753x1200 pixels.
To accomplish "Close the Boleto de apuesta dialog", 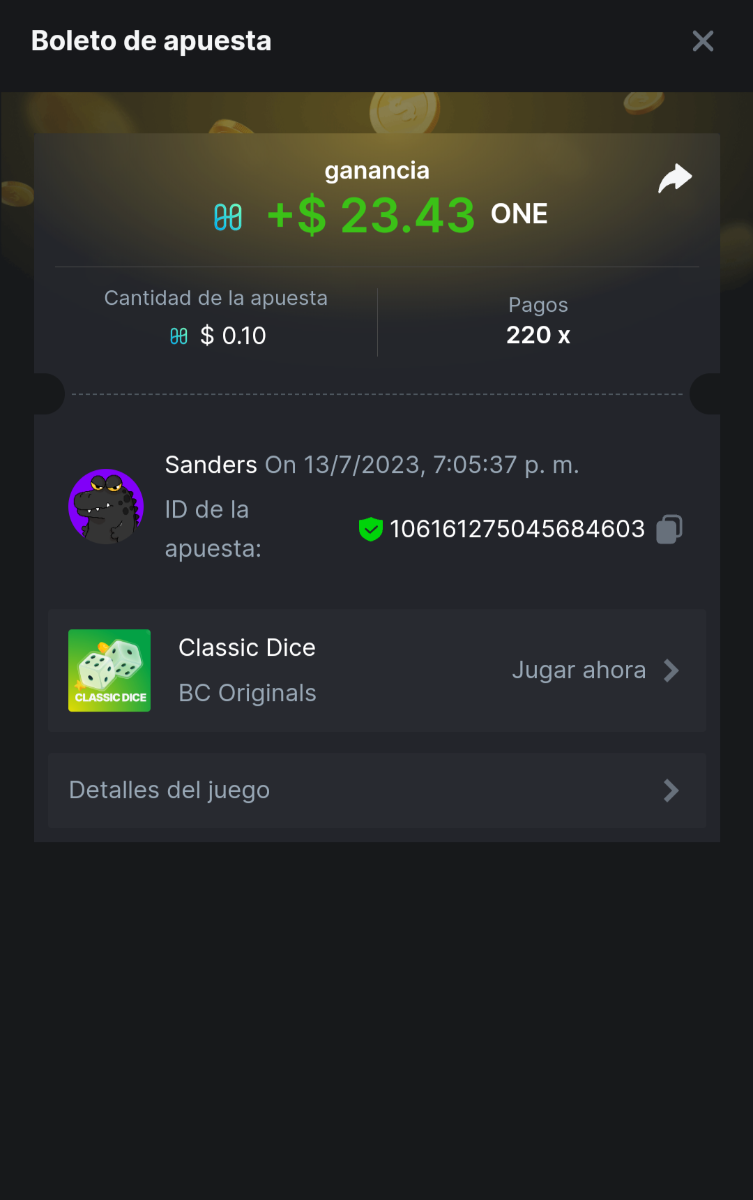I will click(x=703, y=41).
